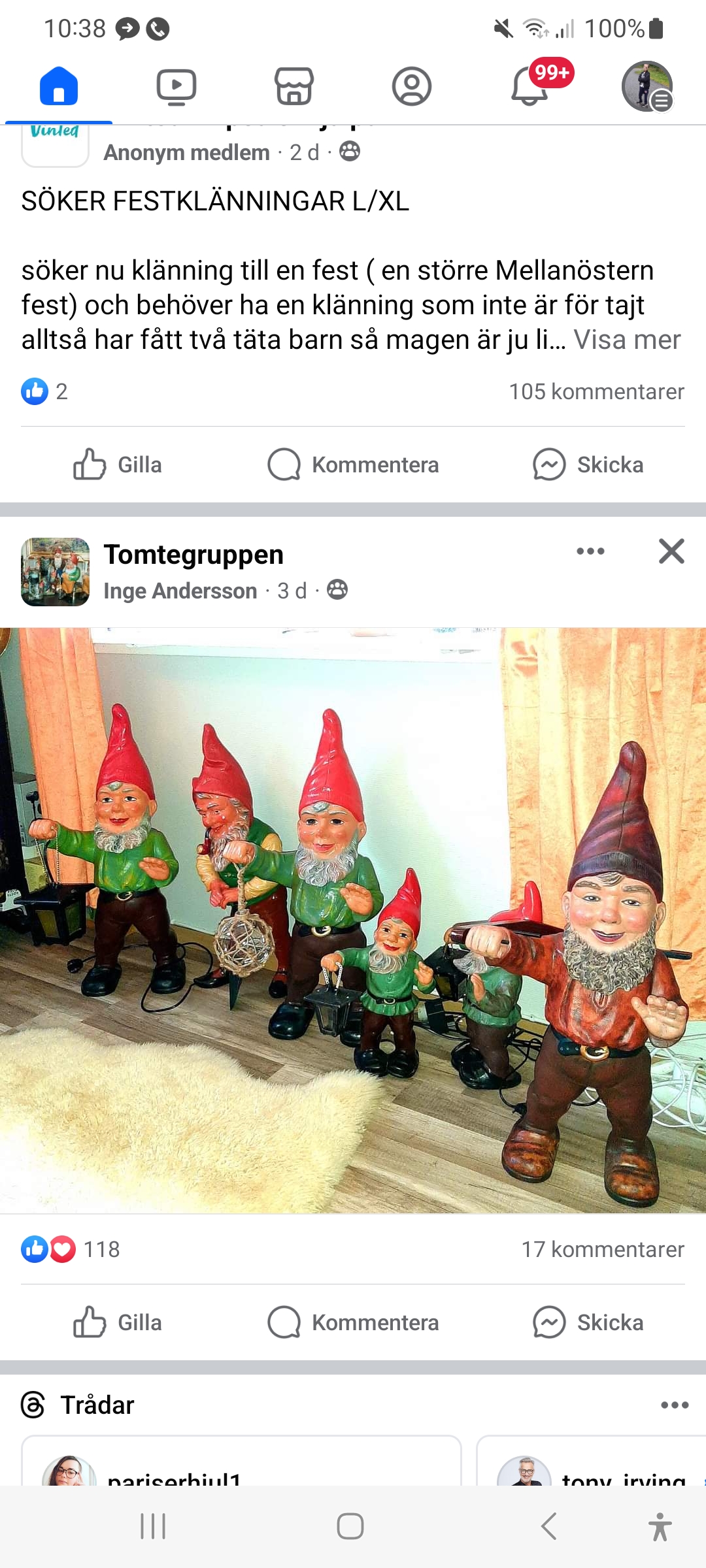This screenshot has width=706, height=1568.
Task: Open options for the Trådar section
Action: 674,1405
